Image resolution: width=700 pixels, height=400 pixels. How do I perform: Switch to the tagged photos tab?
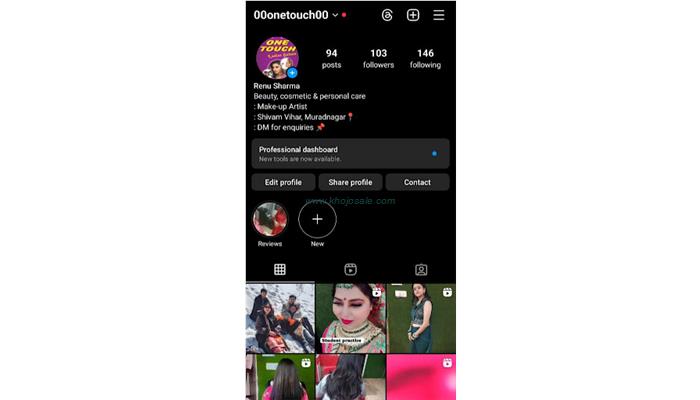pos(421,269)
